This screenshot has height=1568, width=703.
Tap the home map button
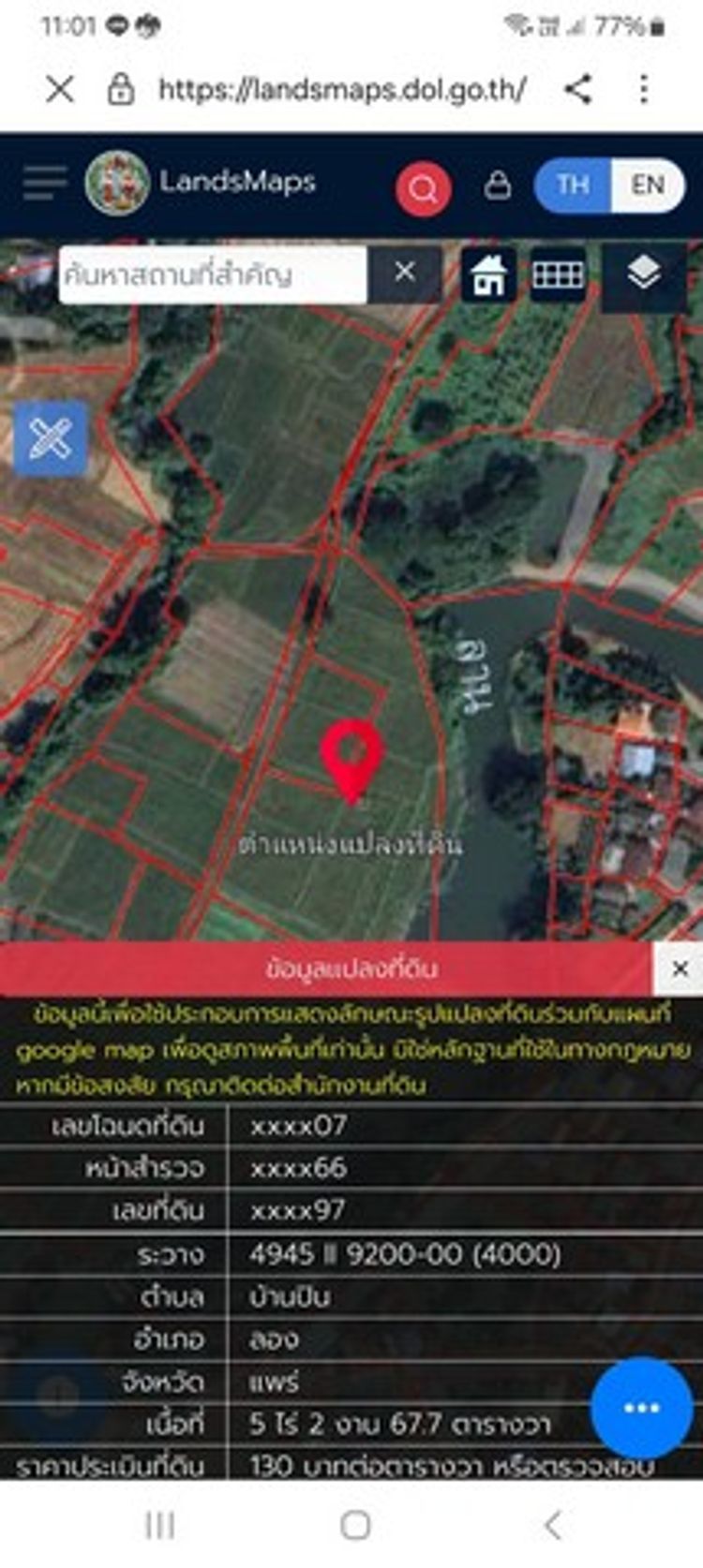click(x=488, y=275)
